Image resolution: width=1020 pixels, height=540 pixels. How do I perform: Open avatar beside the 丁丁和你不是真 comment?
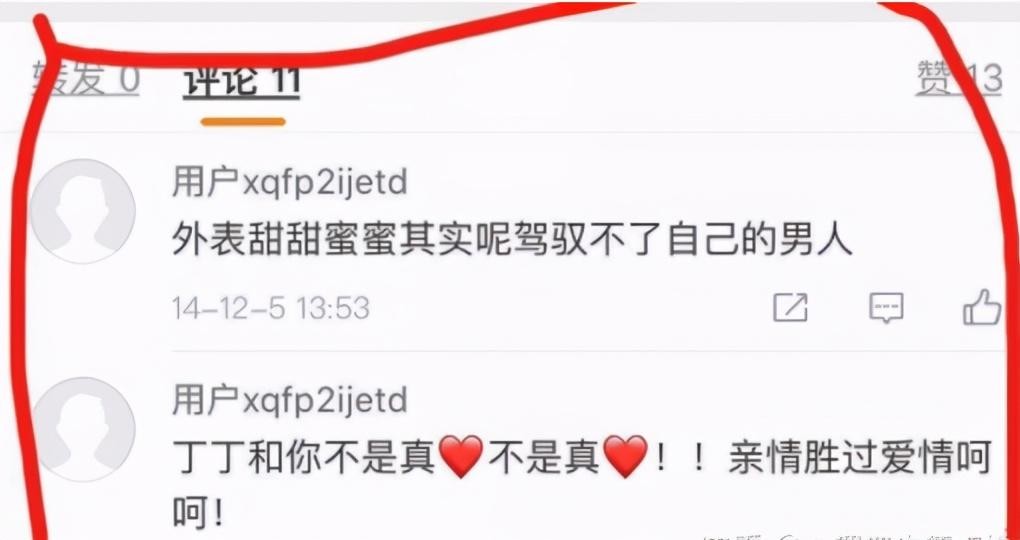82,428
